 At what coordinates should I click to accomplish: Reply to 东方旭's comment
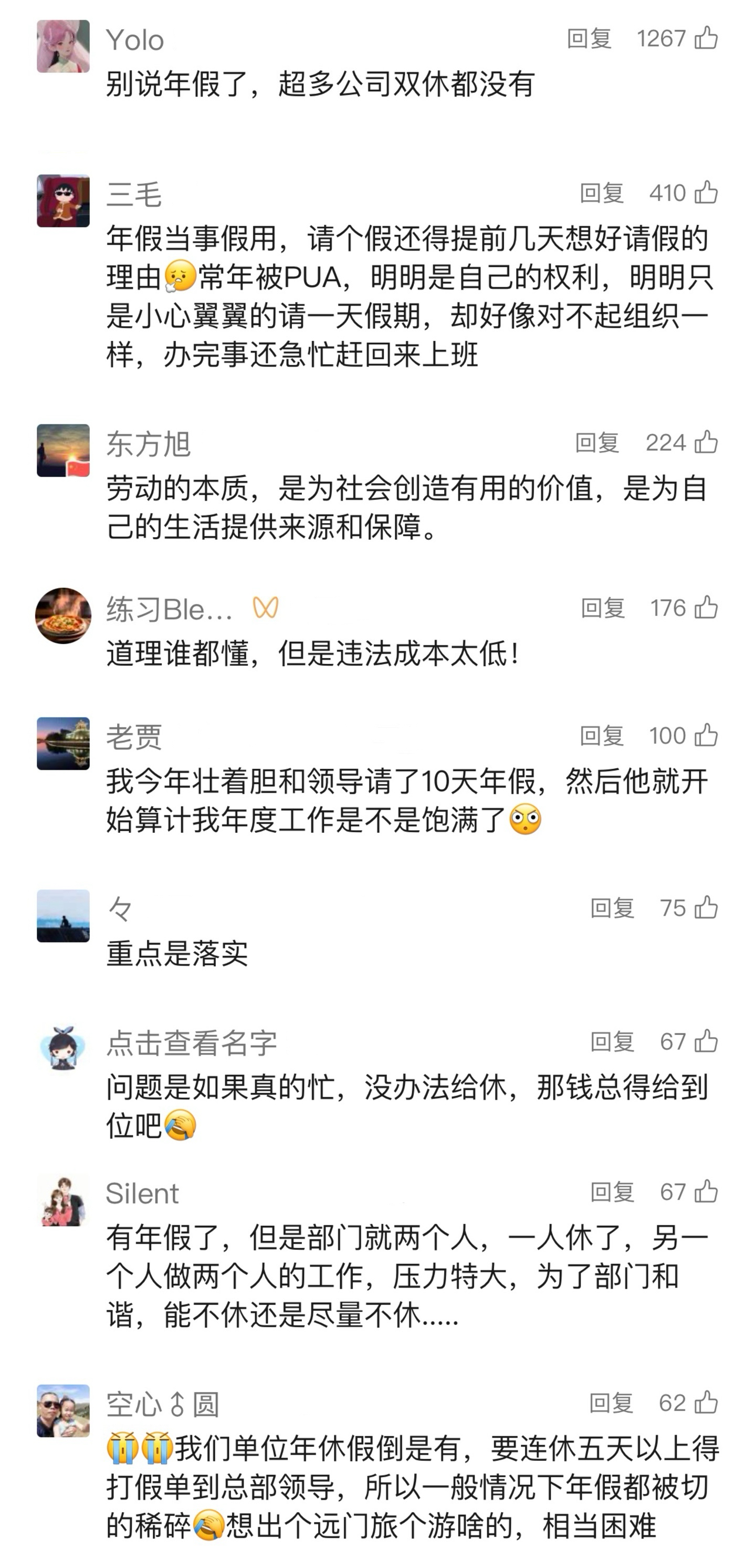tap(597, 443)
